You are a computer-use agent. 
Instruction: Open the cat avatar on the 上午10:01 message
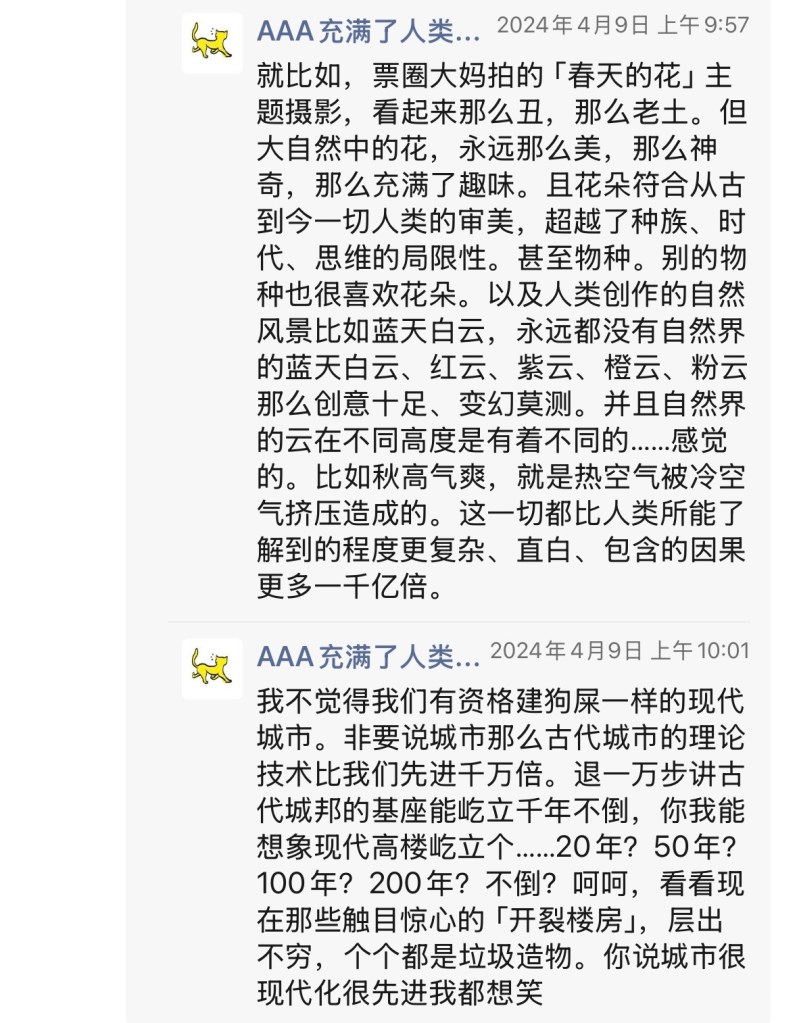[212, 667]
